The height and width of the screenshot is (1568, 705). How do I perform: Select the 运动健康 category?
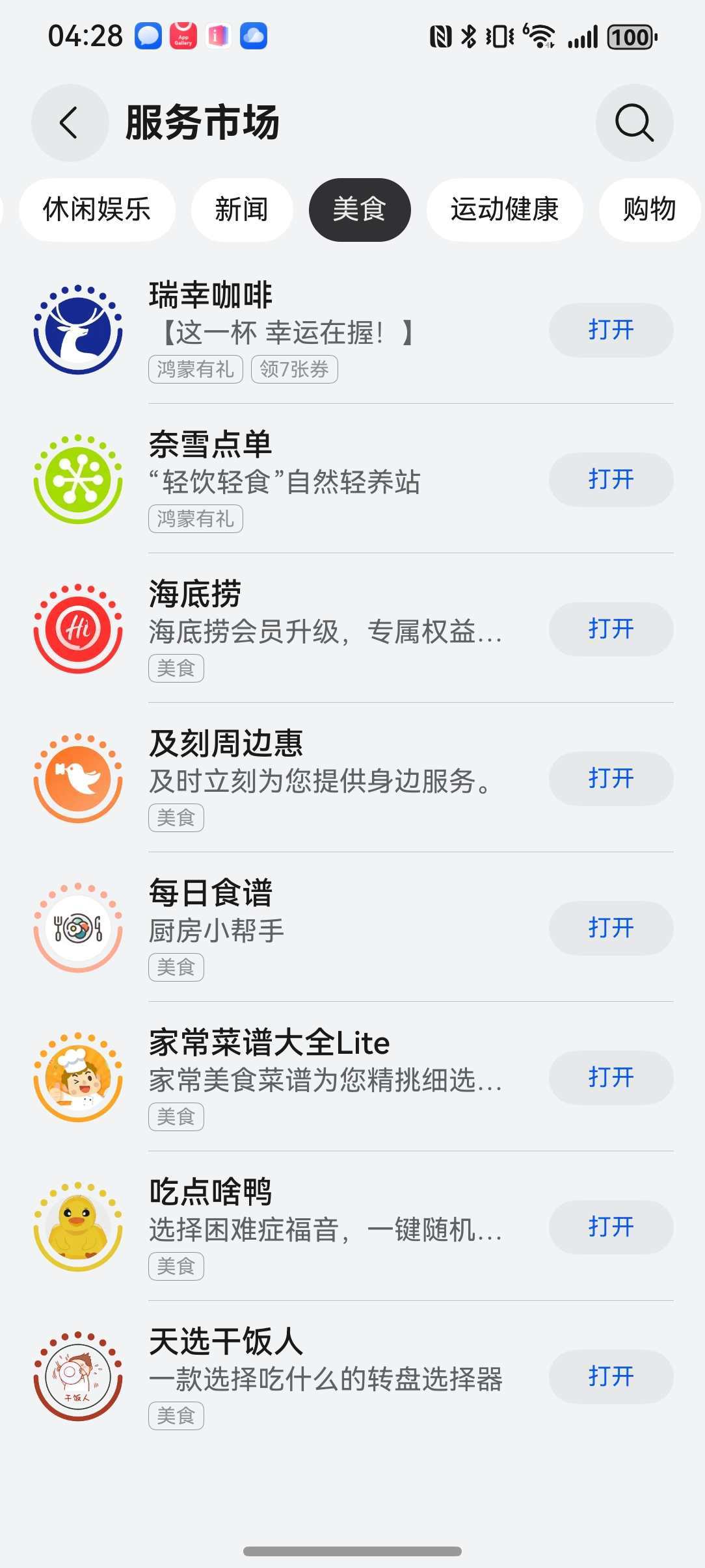click(x=504, y=210)
